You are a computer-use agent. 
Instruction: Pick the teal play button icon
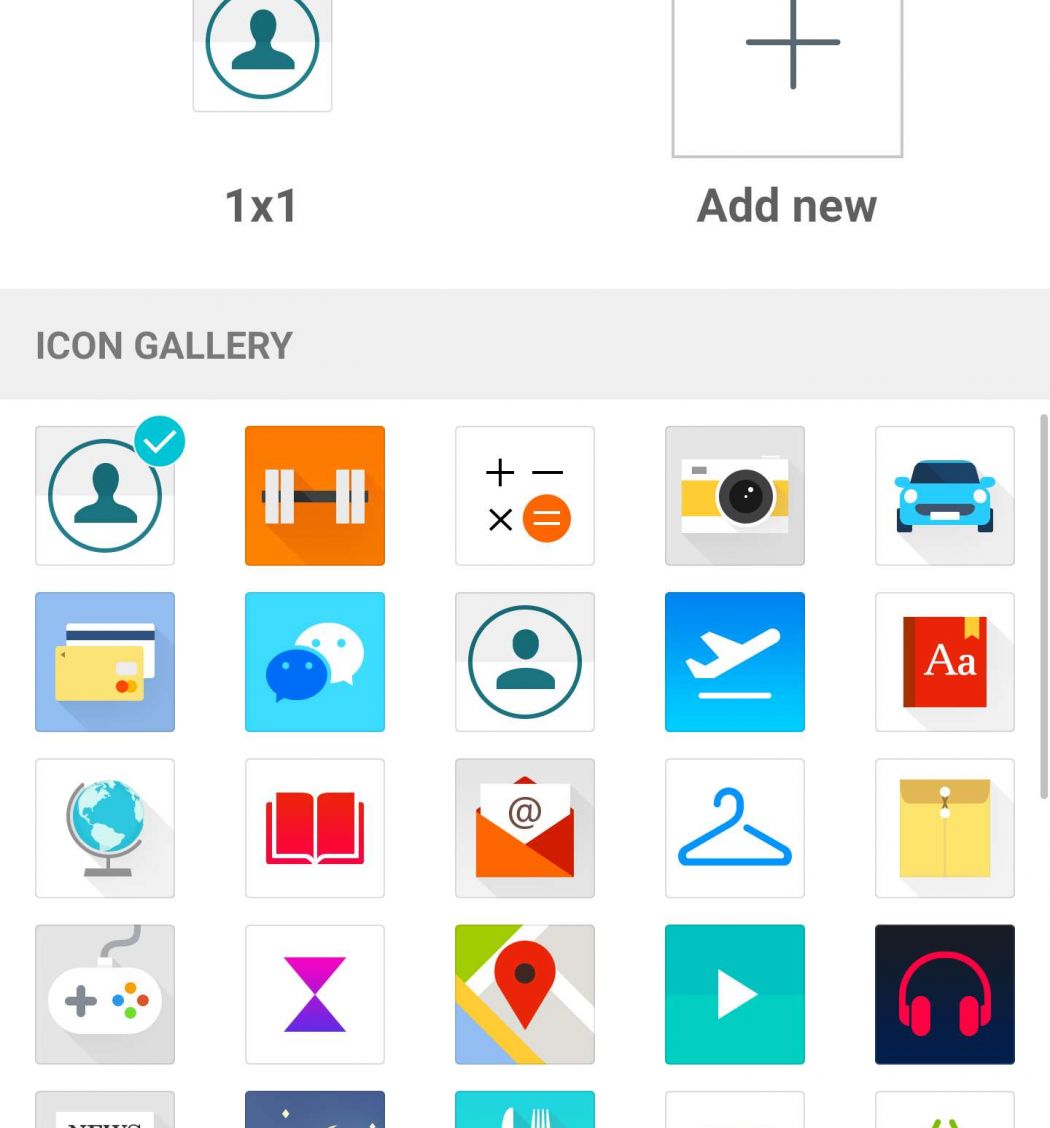click(x=735, y=994)
